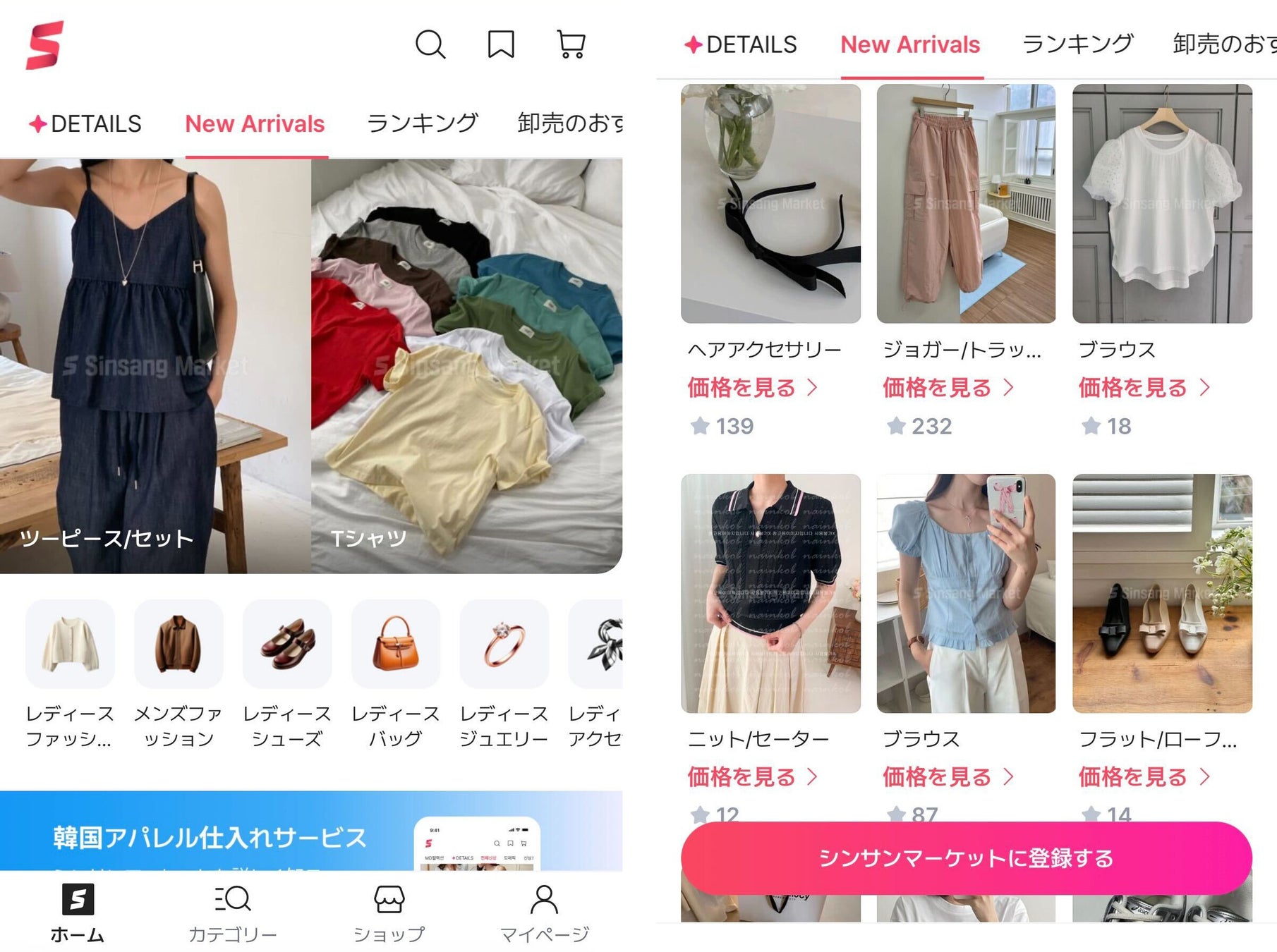Tap シンサンマーケットに登録する button

coord(967,858)
